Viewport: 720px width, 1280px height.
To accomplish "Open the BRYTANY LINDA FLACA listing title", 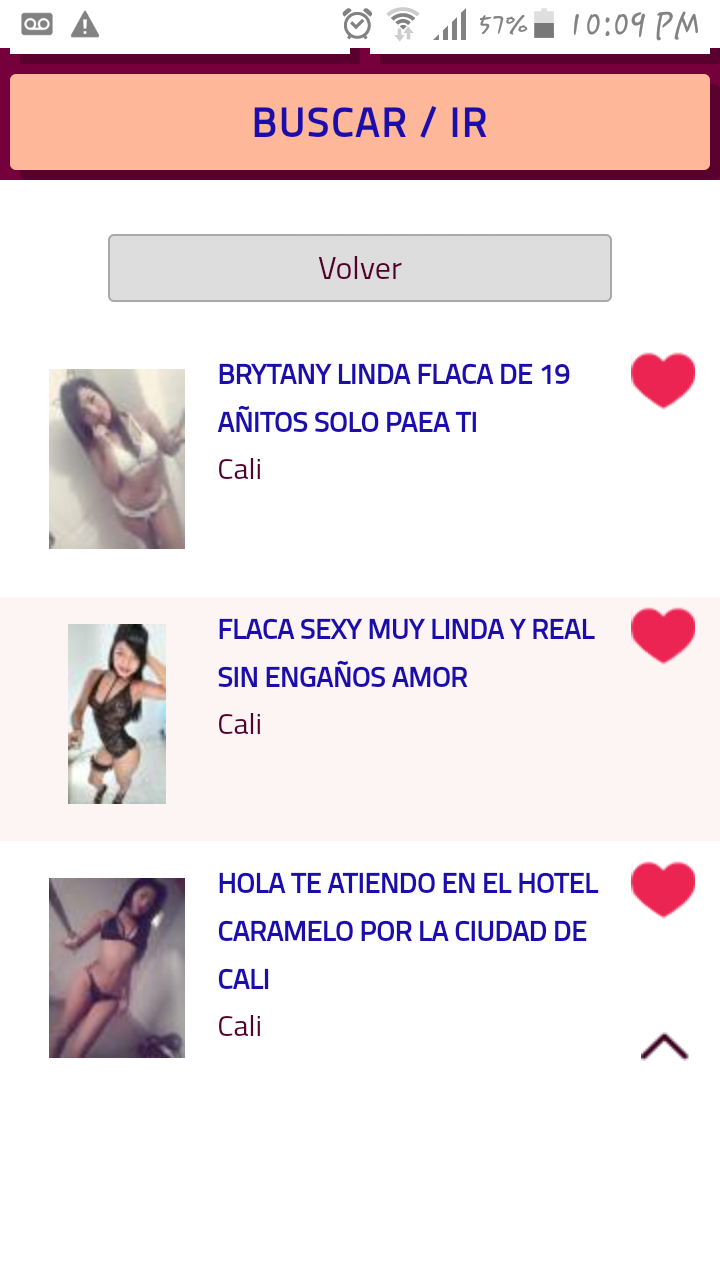I will (394, 398).
